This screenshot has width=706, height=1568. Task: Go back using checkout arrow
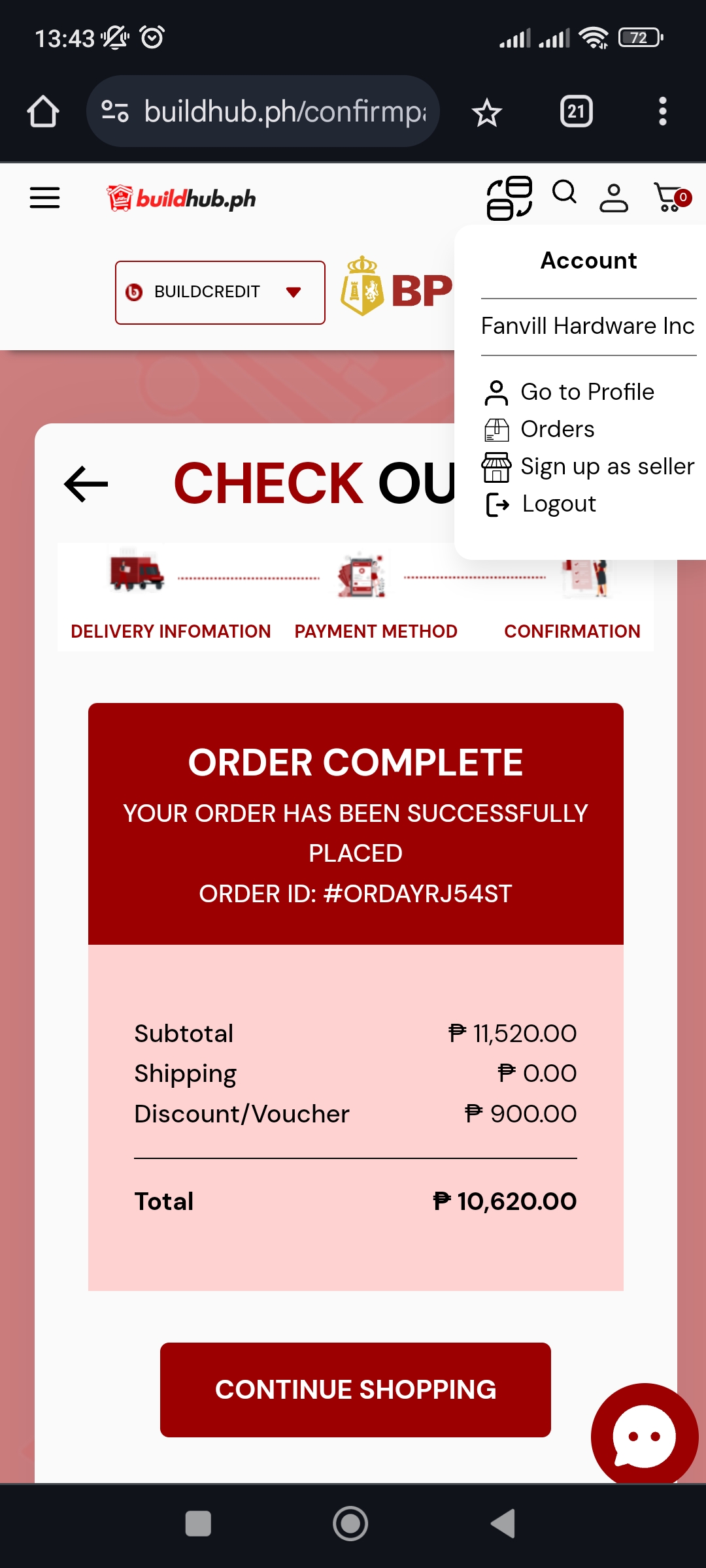86,484
